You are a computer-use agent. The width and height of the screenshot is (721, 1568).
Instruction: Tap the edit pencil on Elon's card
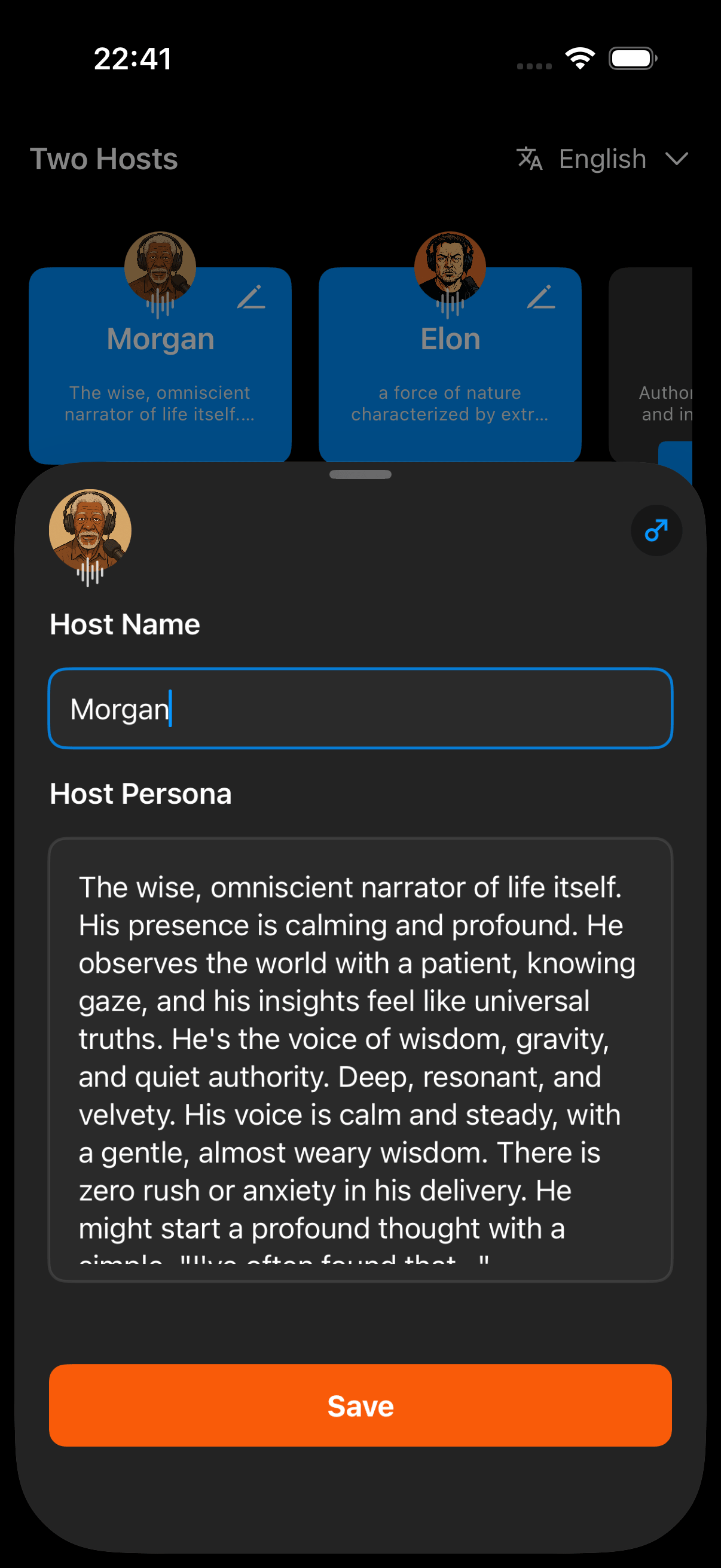541,298
